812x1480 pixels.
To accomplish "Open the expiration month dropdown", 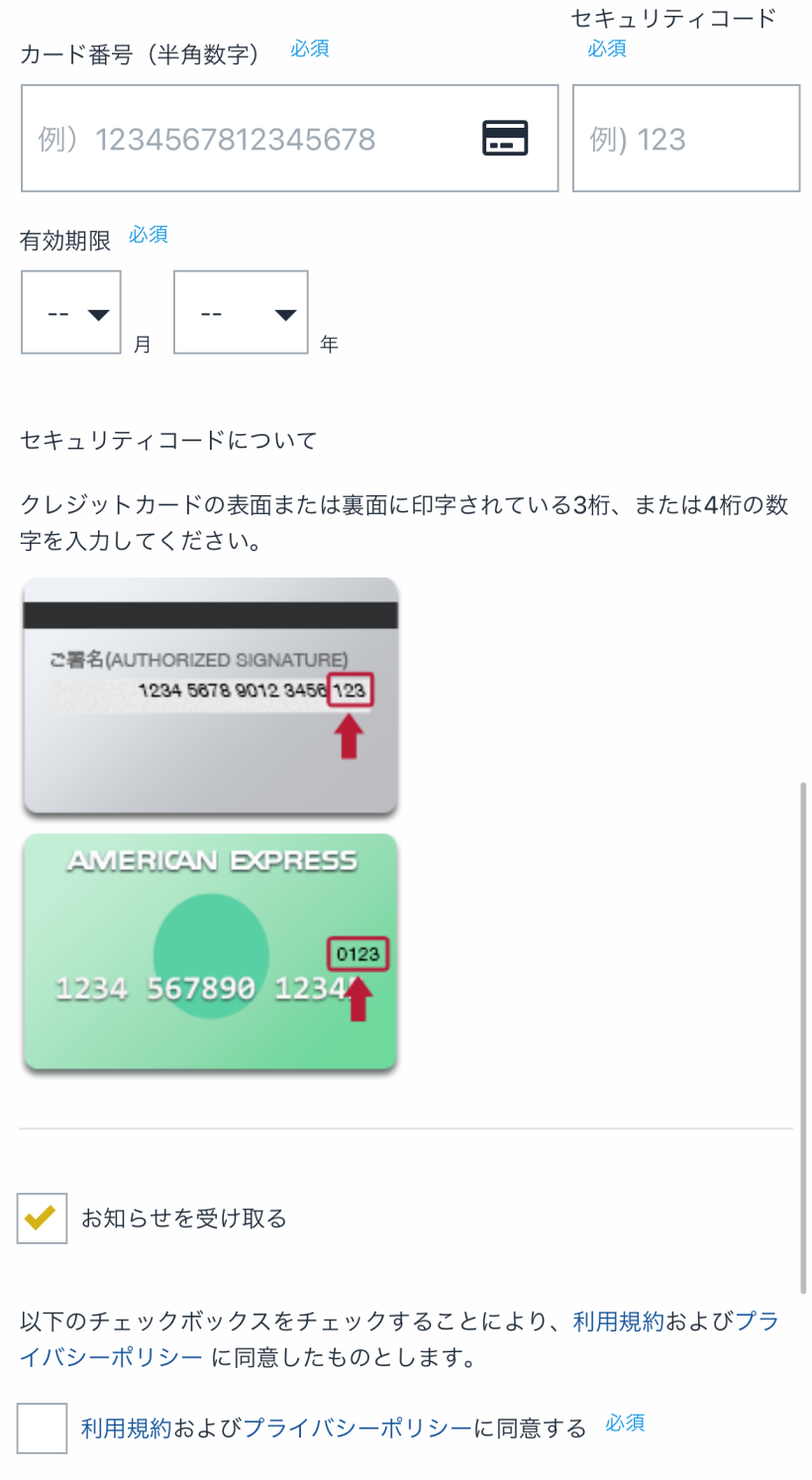I will click(x=71, y=312).
